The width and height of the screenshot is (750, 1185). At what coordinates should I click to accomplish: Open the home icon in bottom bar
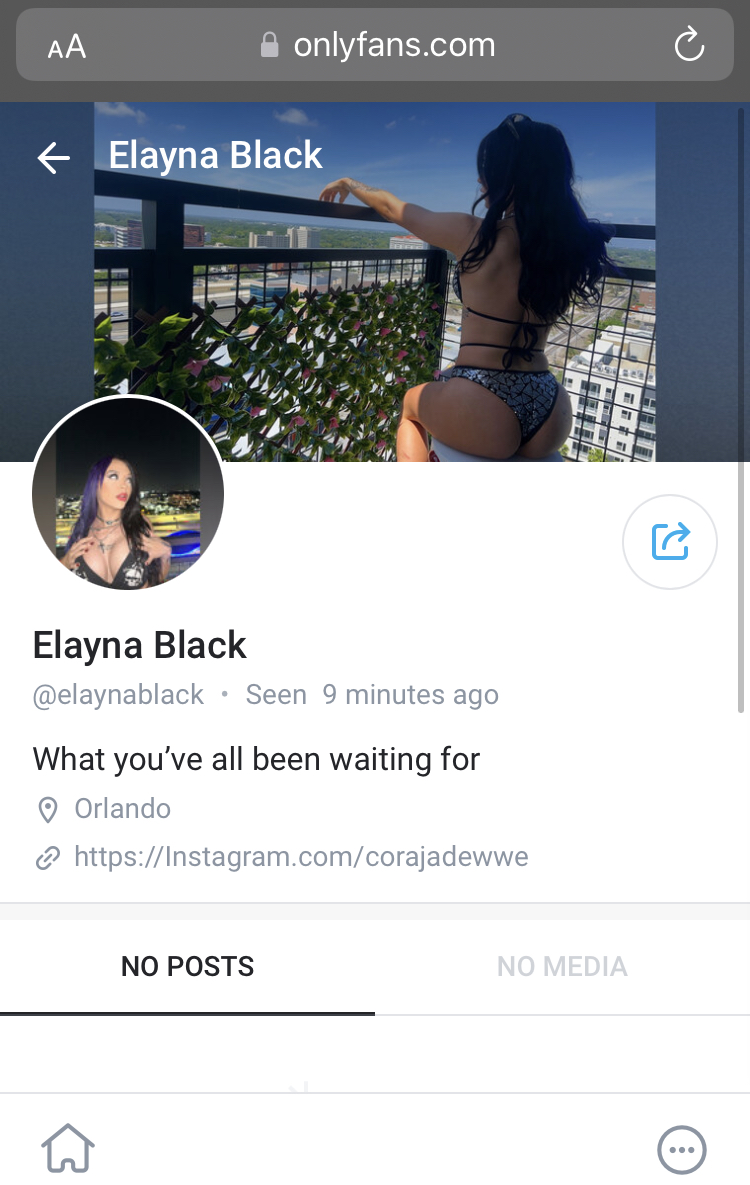[x=68, y=1149]
